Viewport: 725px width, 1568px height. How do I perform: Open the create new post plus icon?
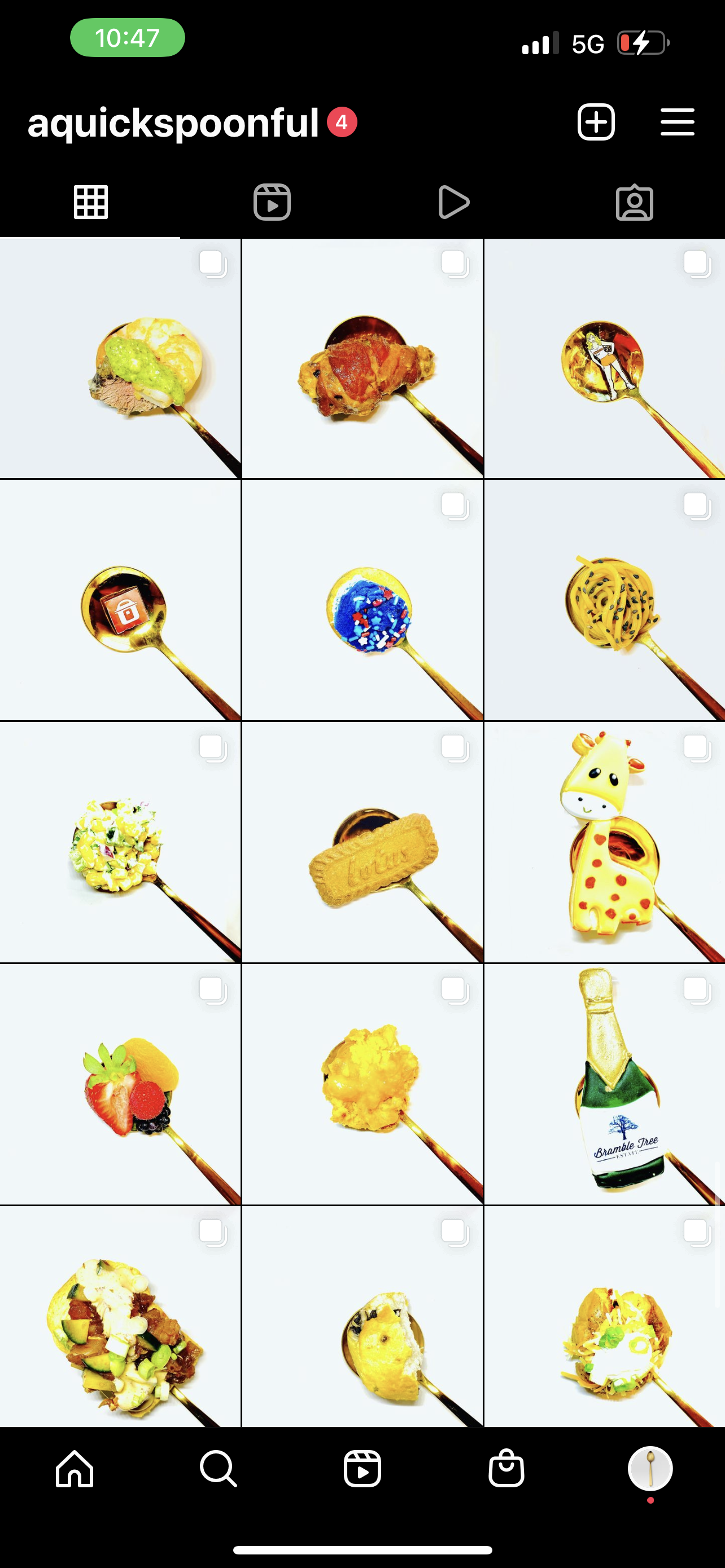point(596,122)
